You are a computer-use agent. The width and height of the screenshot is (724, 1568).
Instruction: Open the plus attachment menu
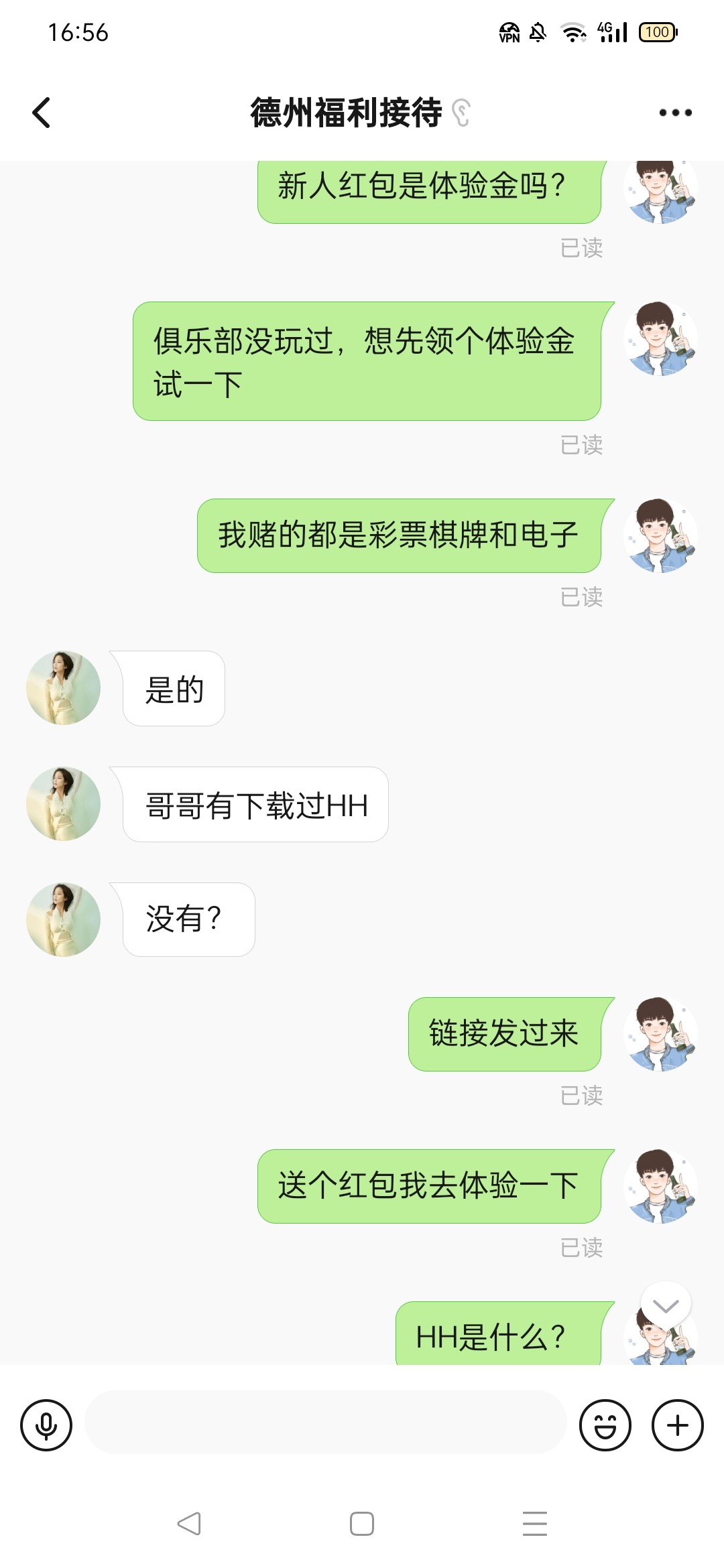point(677,1425)
